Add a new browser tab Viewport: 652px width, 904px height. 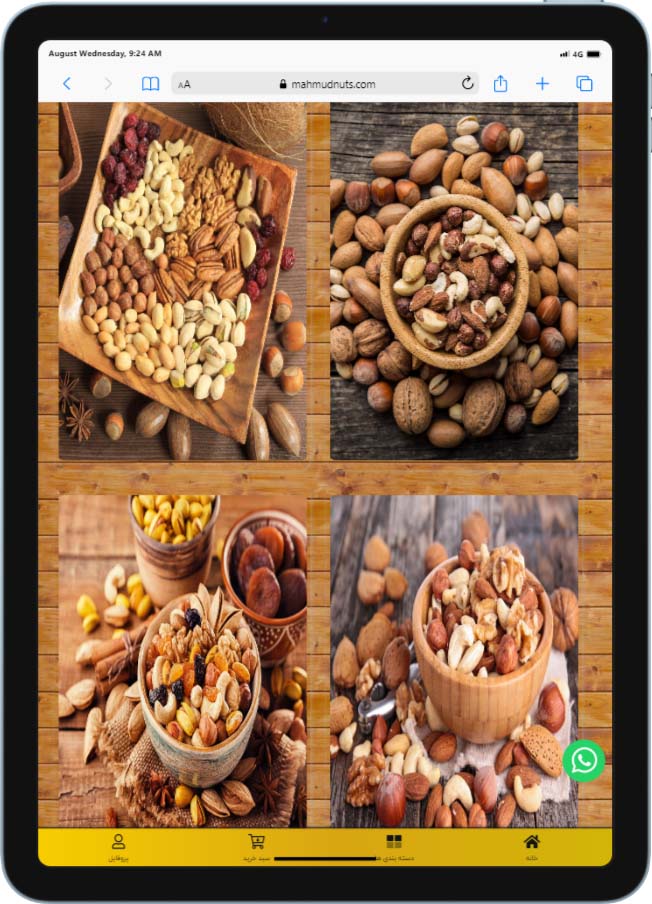(542, 84)
